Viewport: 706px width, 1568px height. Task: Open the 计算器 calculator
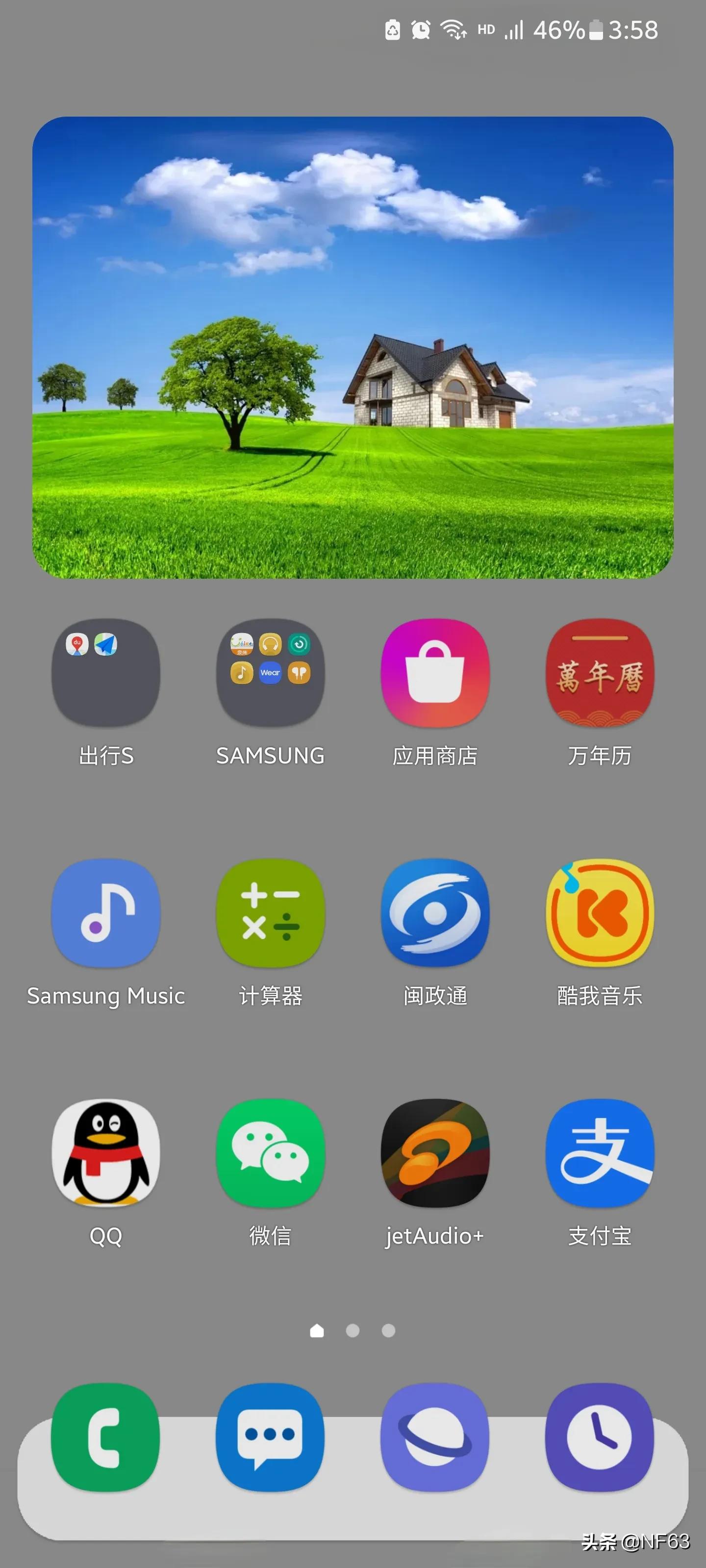[271, 913]
